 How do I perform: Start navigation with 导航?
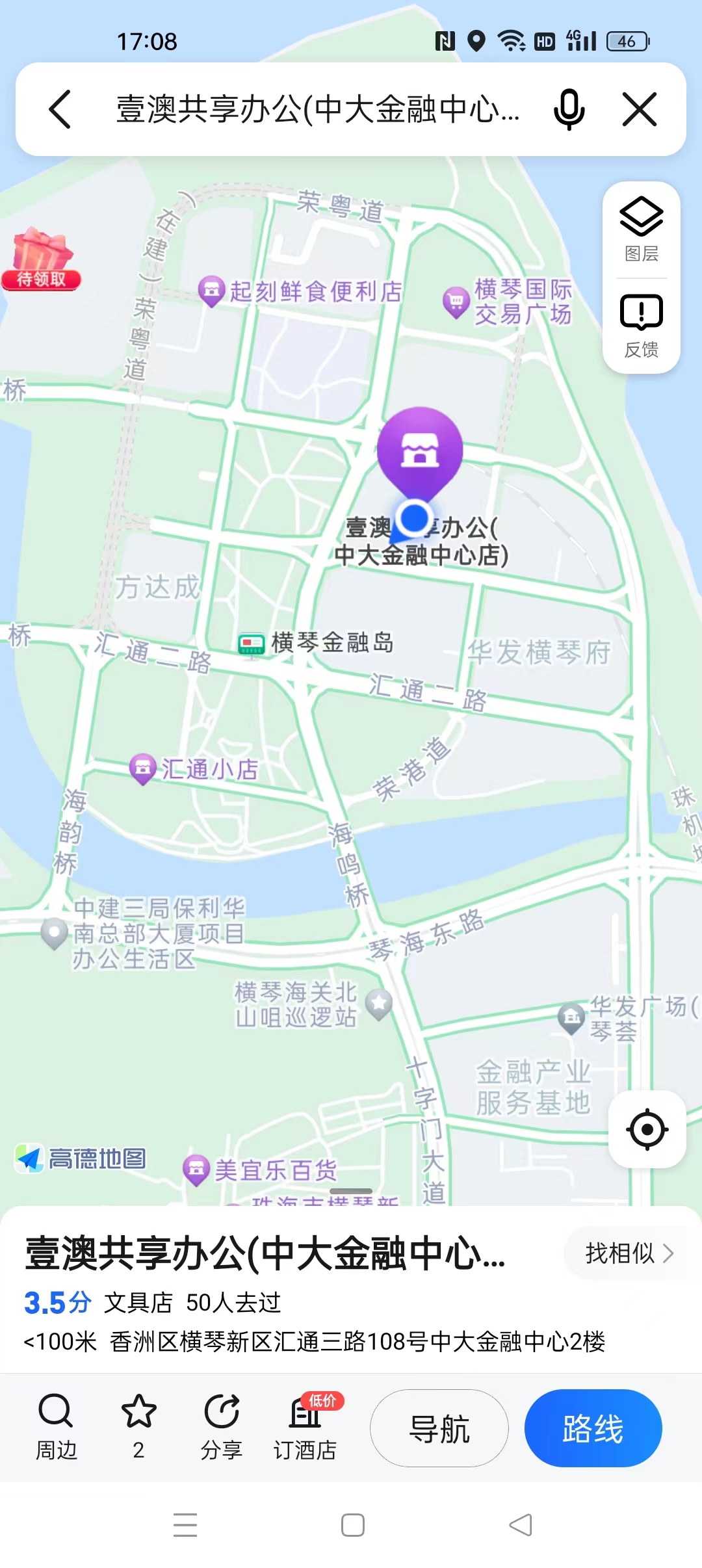pyautogui.click(x=439, y=1428)
